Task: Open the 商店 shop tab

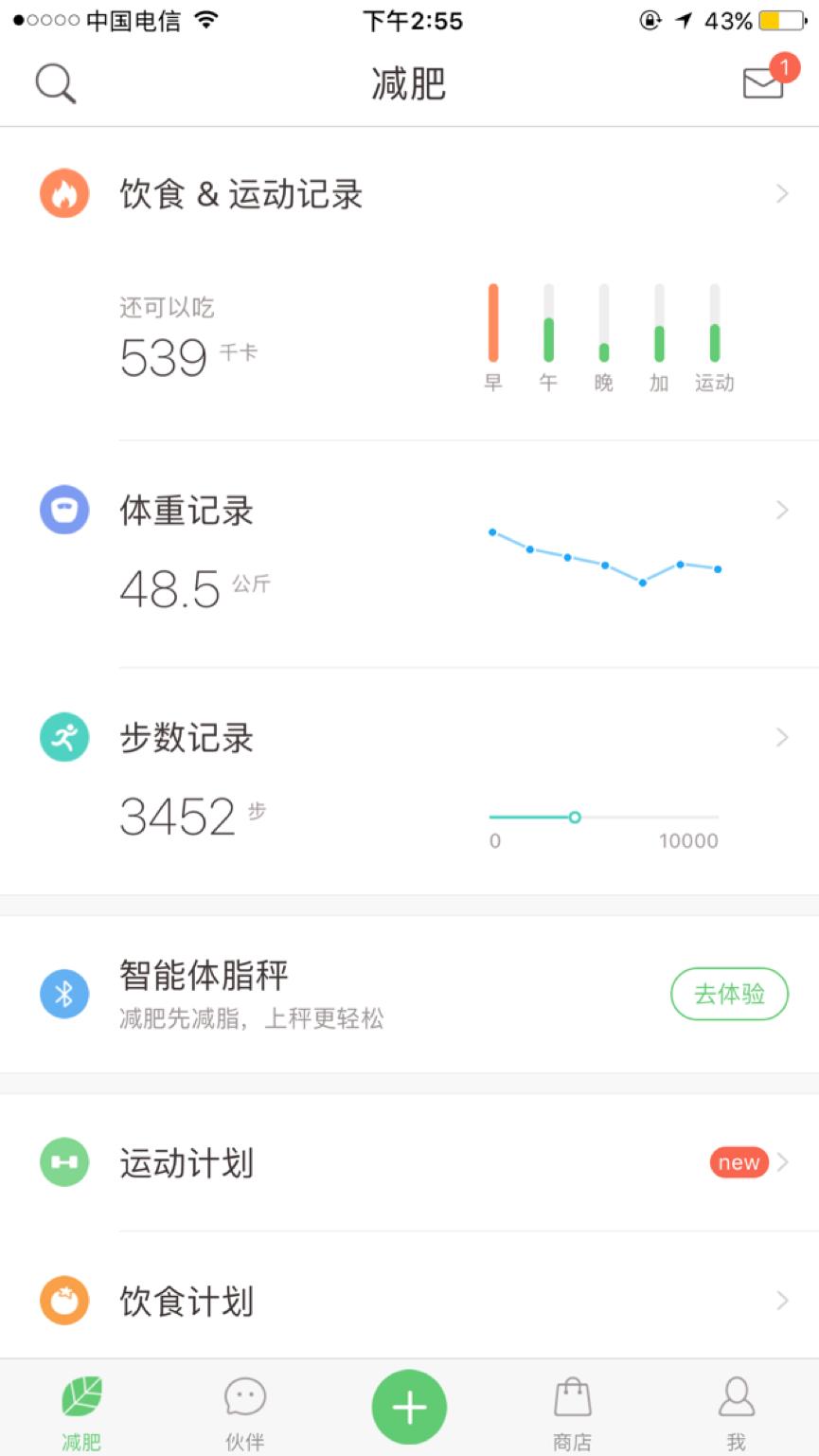Action: (572, 1409)
